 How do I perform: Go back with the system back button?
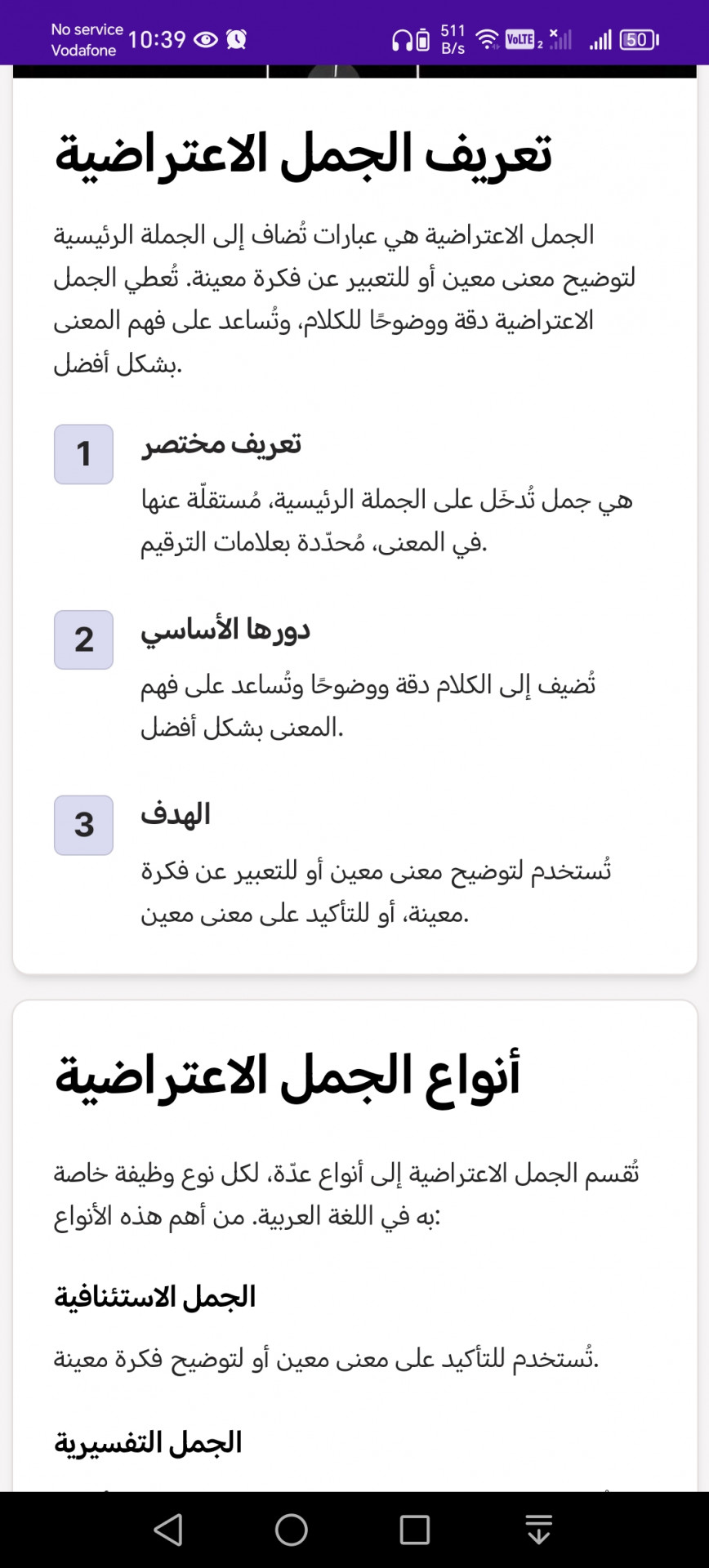pyautogui.click(x=168, y=1530)
